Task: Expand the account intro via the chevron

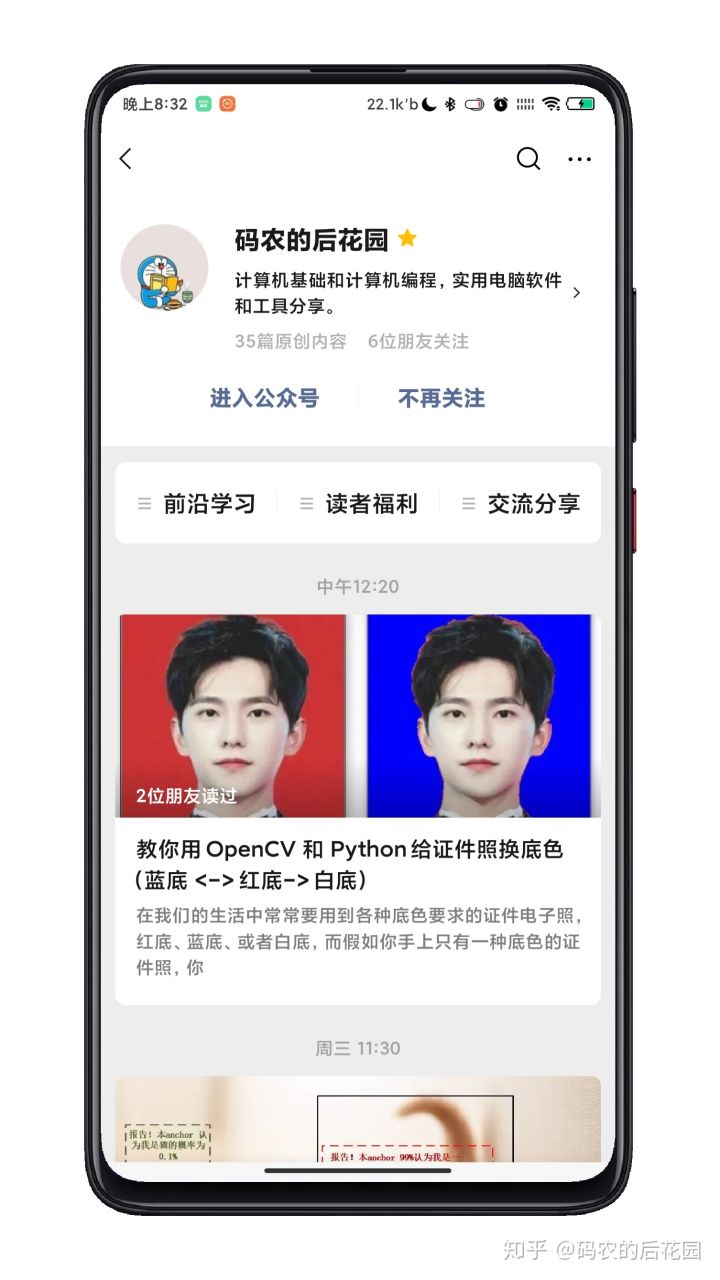Action: [578, 294]
